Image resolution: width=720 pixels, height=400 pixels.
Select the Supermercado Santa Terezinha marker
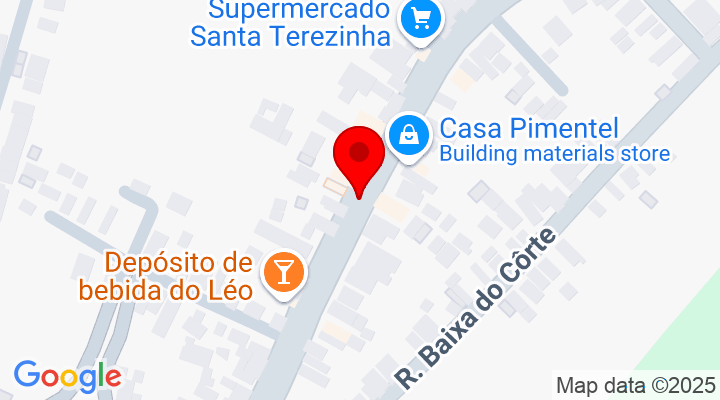click(420, 18)
